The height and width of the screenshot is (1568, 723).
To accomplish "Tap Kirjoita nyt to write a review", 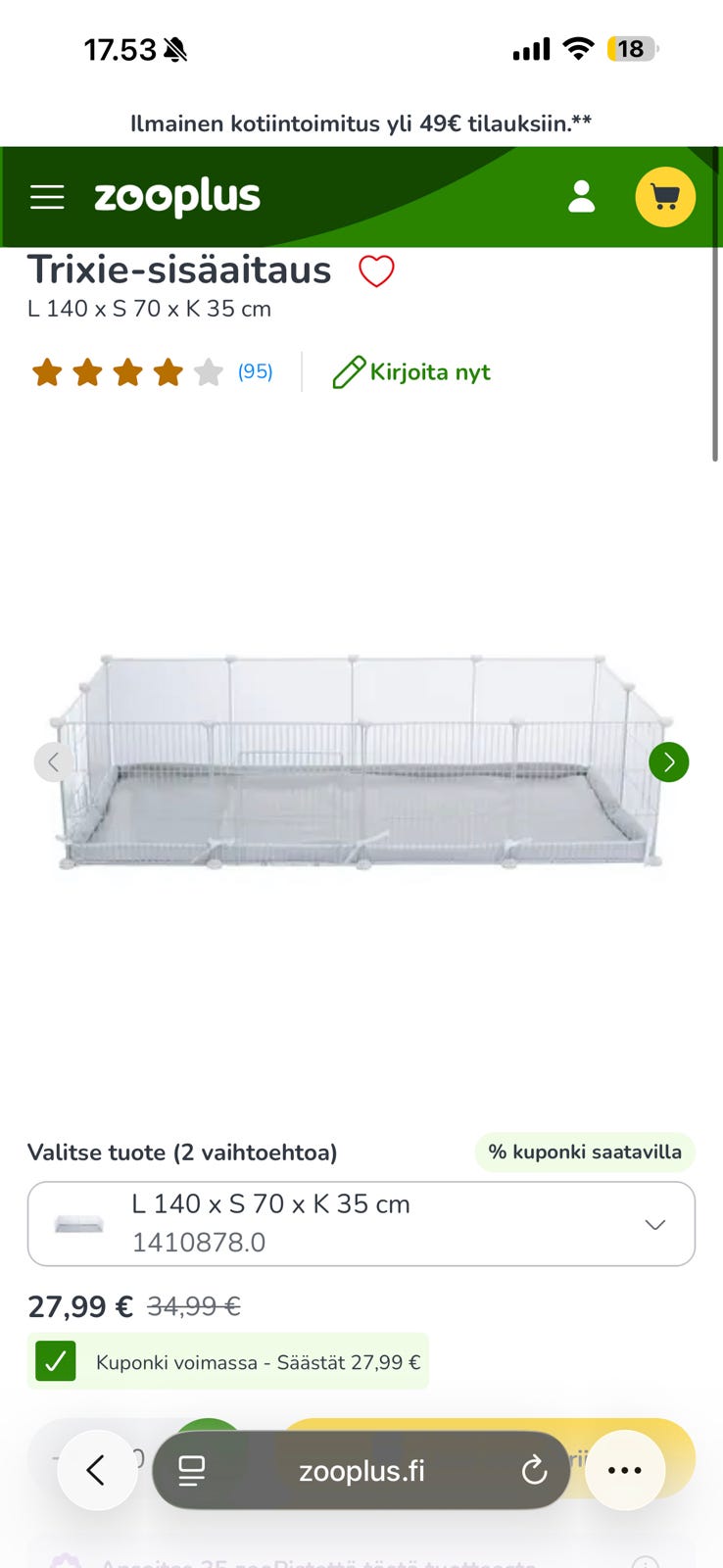I will (411, 372).
